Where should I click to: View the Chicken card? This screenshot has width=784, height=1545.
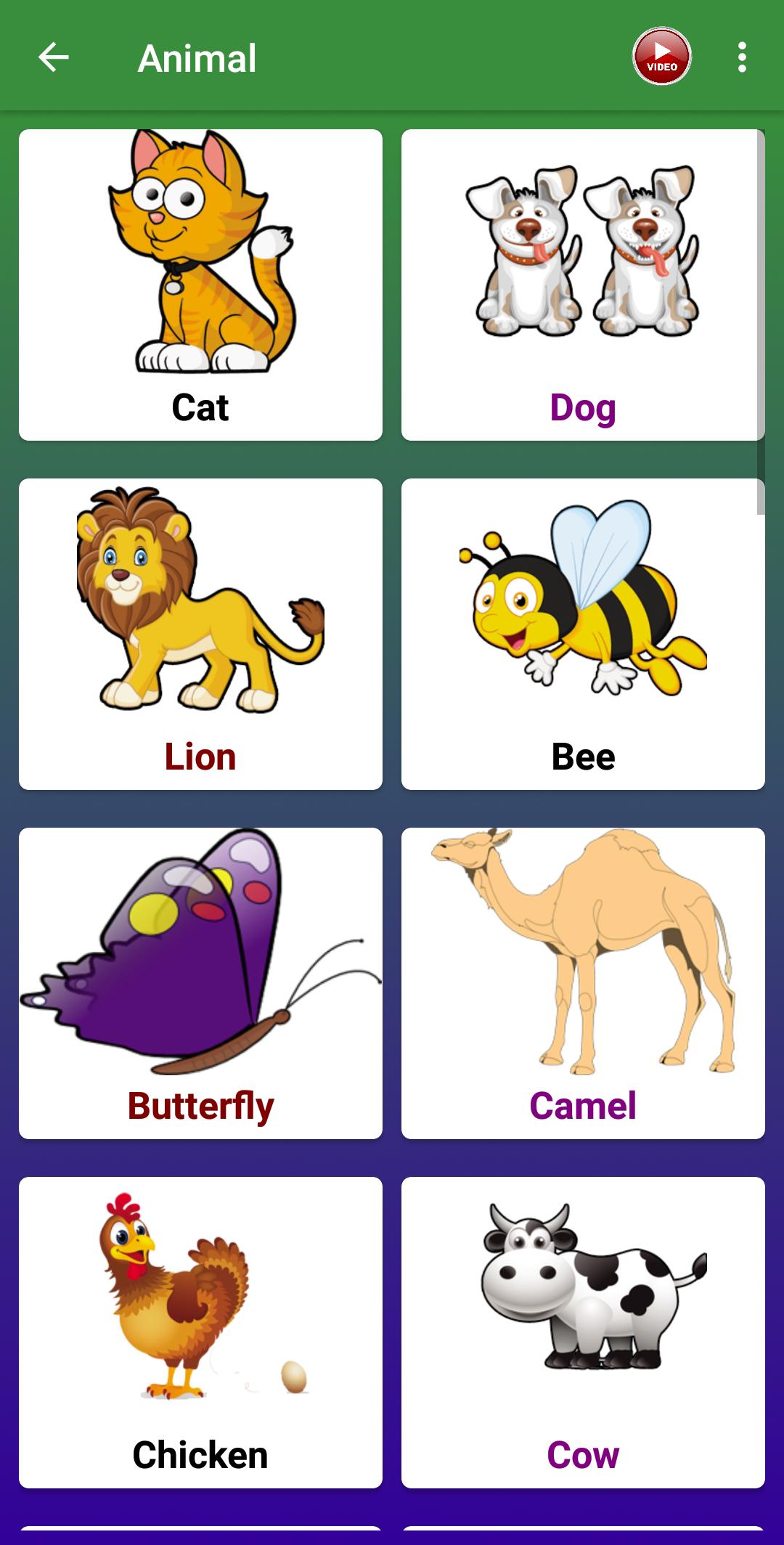200,1332
